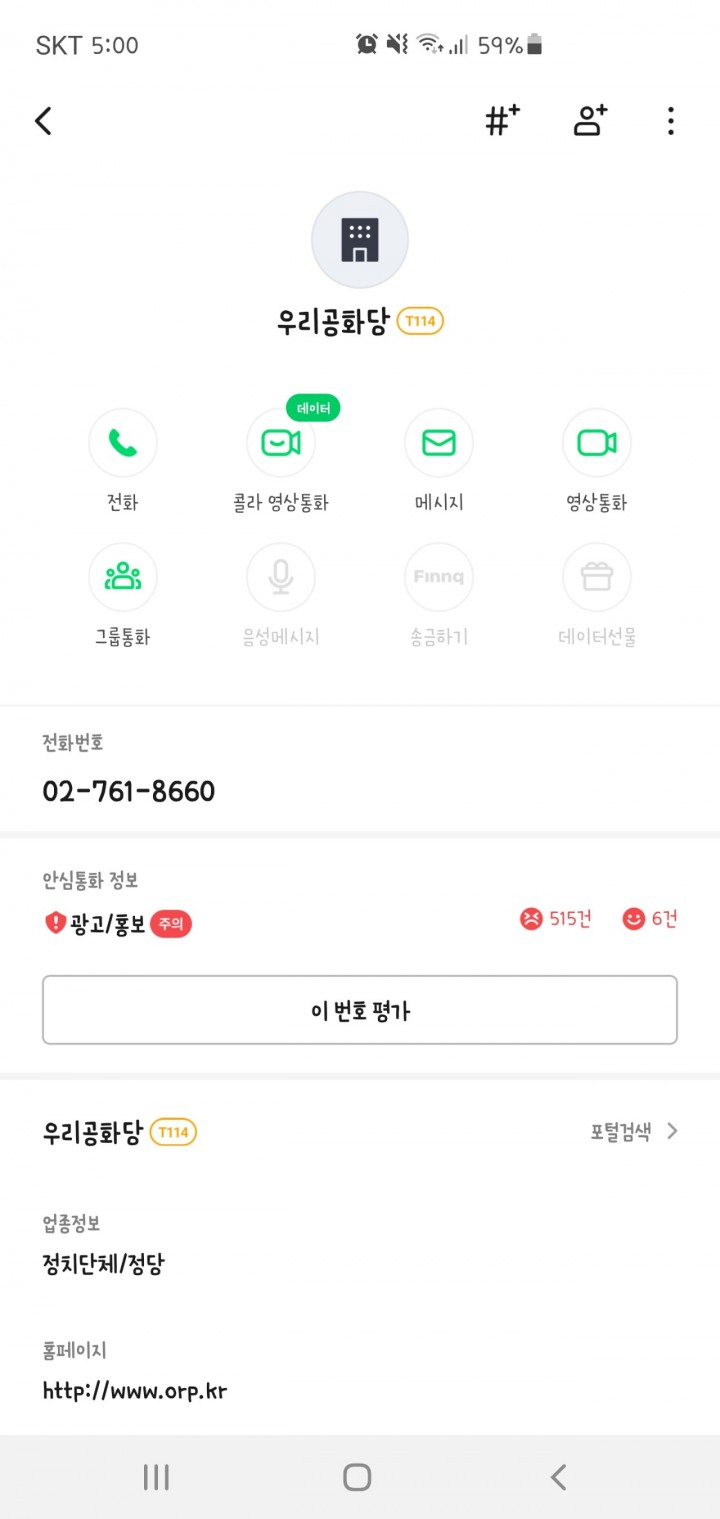Open recent apps from the navigation bar
The height and width of the screenshot is (1519, 720).
pyautogui.click(x=156, y=1477)
